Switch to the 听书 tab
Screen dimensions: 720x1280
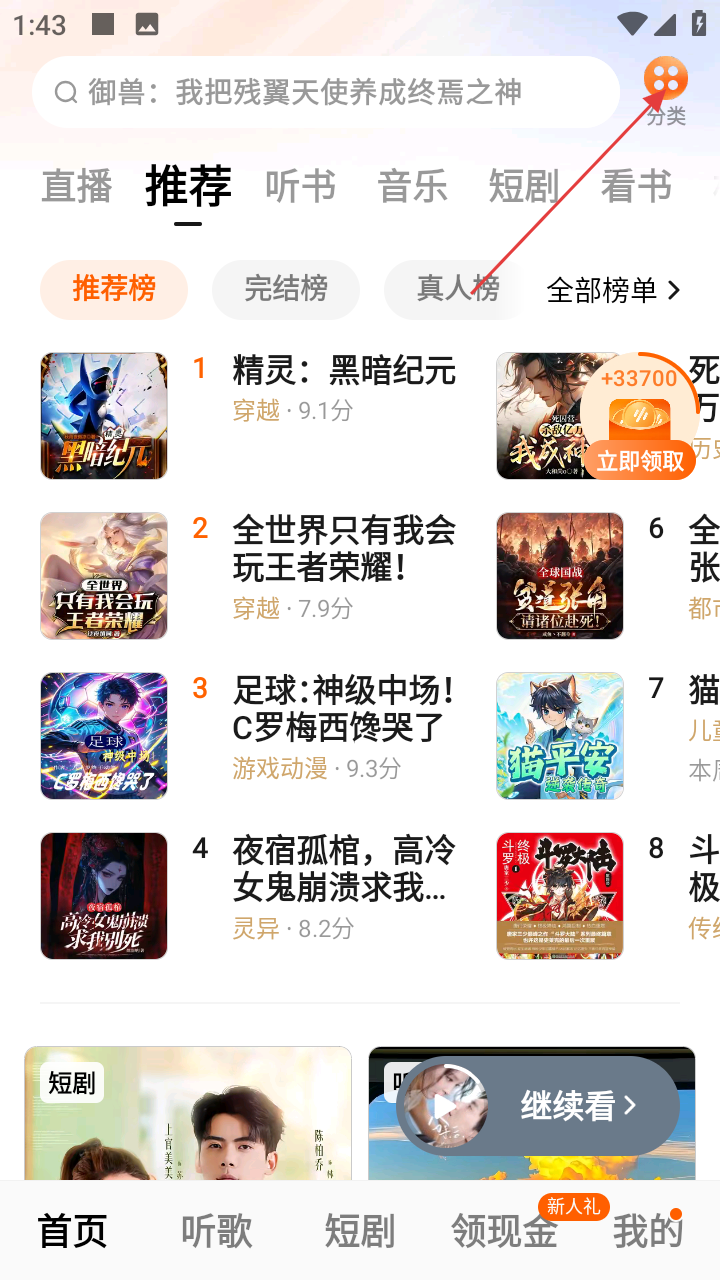point(300,187)
